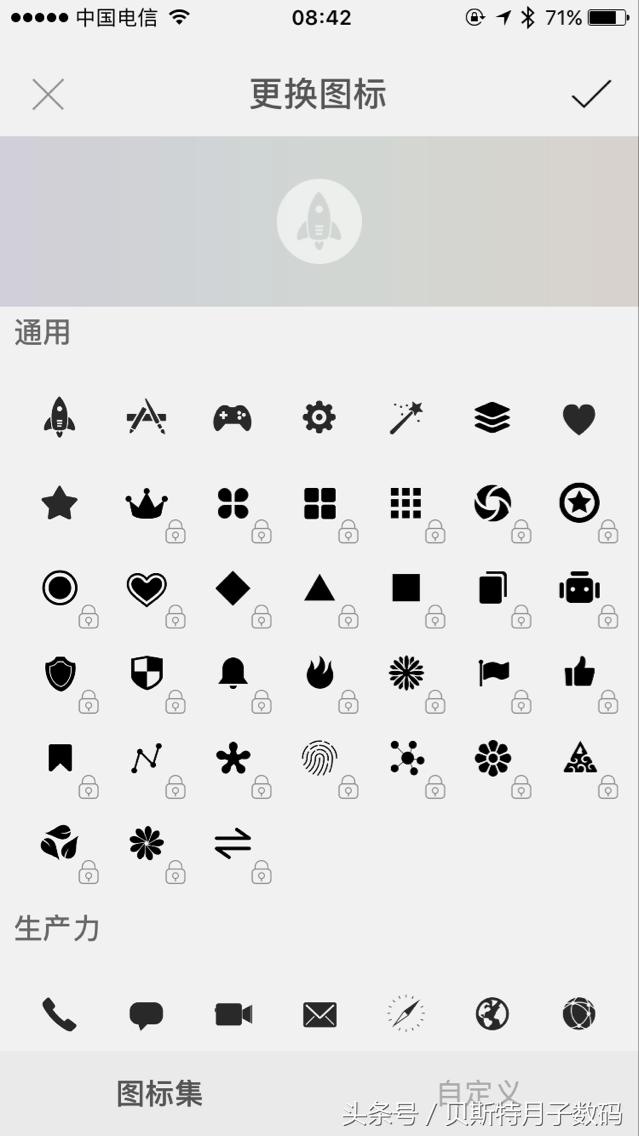Select the compass icon in 生产力

pyautogui.click(x=406, y=1014)
